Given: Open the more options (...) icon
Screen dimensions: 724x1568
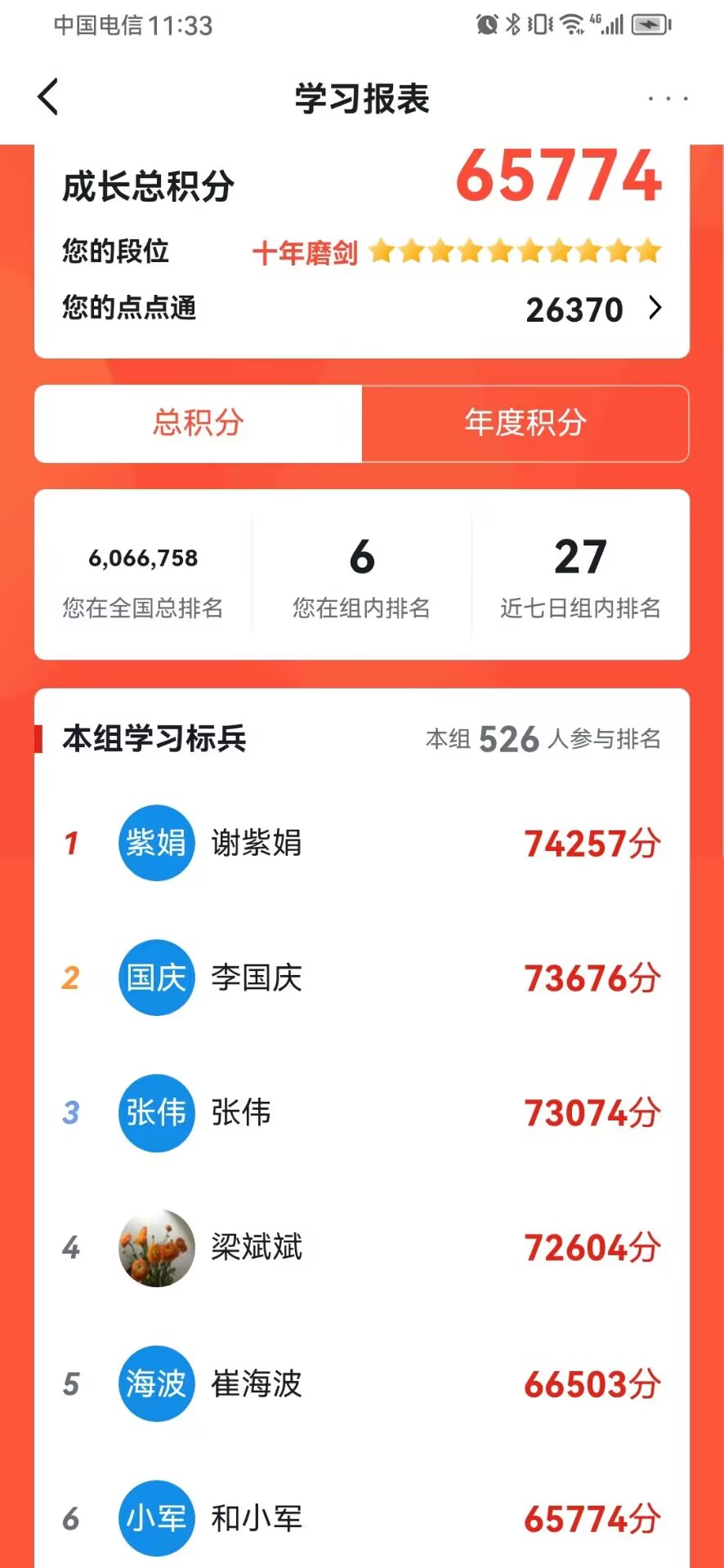Looking at the screenshot, I should [667, 98].
